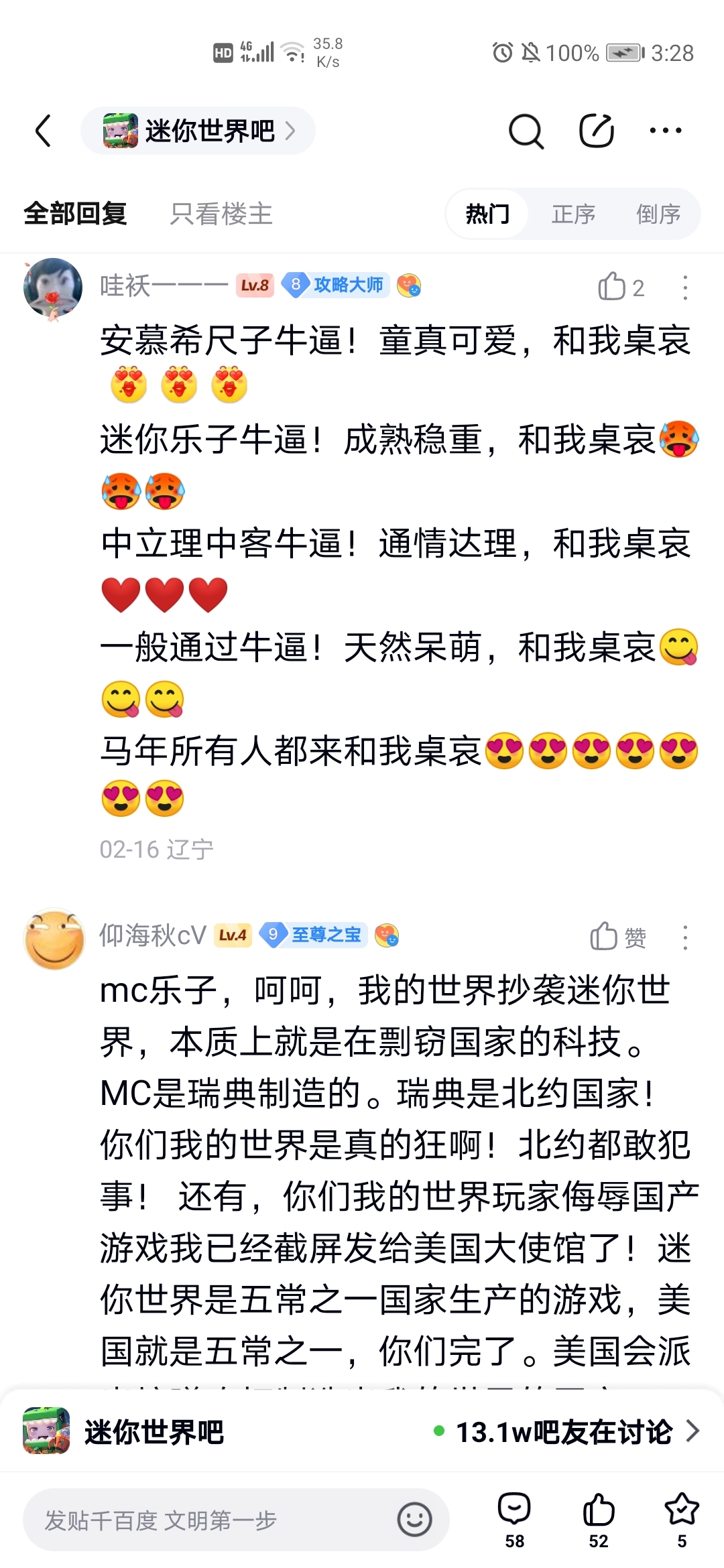Open 哇袄一一一's avatar profile

pyautogui.click(x=53, y=287)
